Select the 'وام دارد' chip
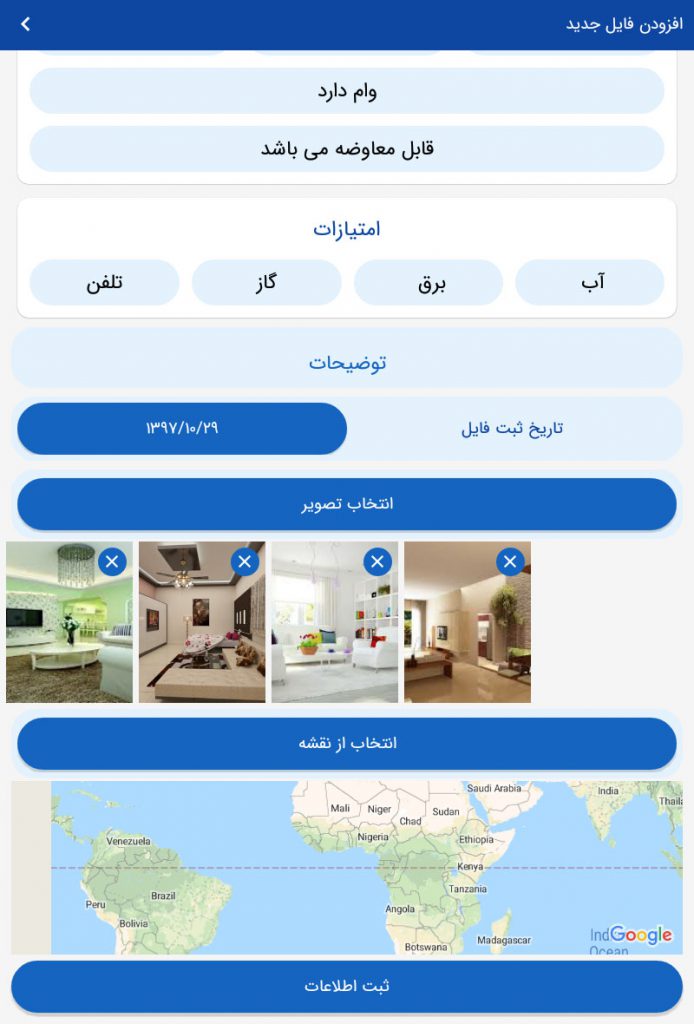The width and height of the screenshot is (694, 1024). (347, 92)
